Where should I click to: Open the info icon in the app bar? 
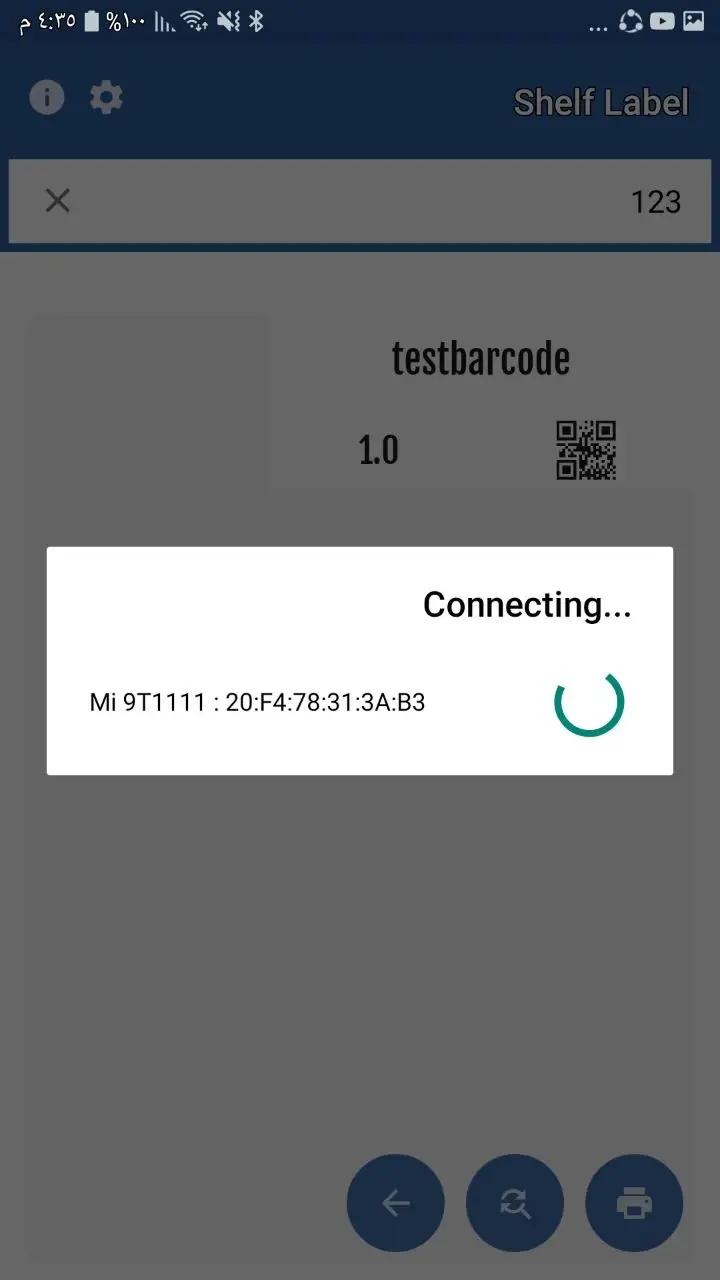(x=47, y=98)
